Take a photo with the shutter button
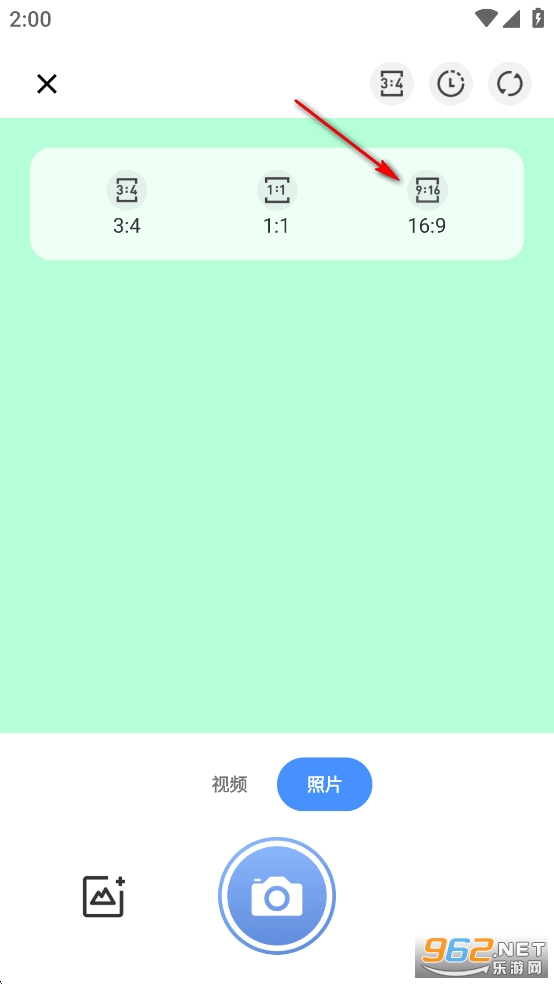The image size is (554, 984). point(277,896)
